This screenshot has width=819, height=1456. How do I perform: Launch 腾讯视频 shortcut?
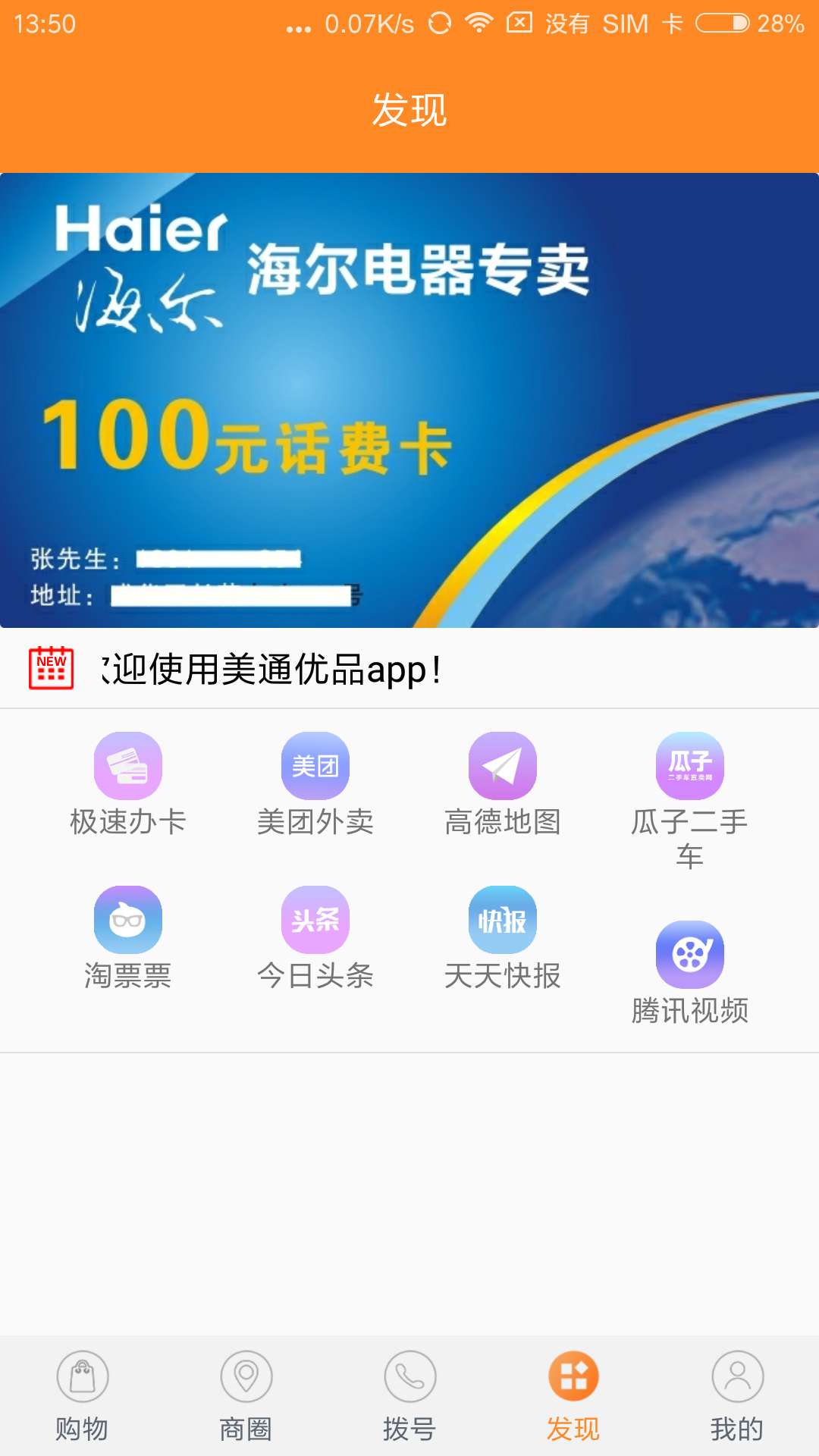[690, 974]
